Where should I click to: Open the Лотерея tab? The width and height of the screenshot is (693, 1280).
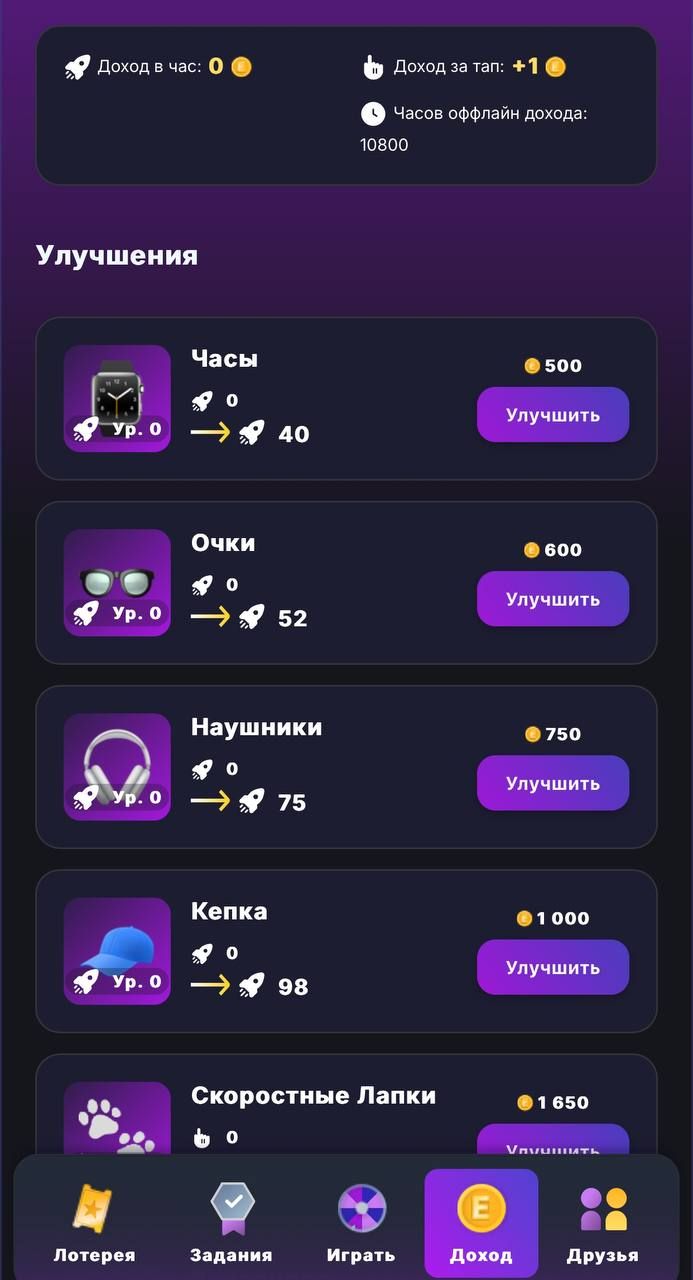(x=94, y=1224)
